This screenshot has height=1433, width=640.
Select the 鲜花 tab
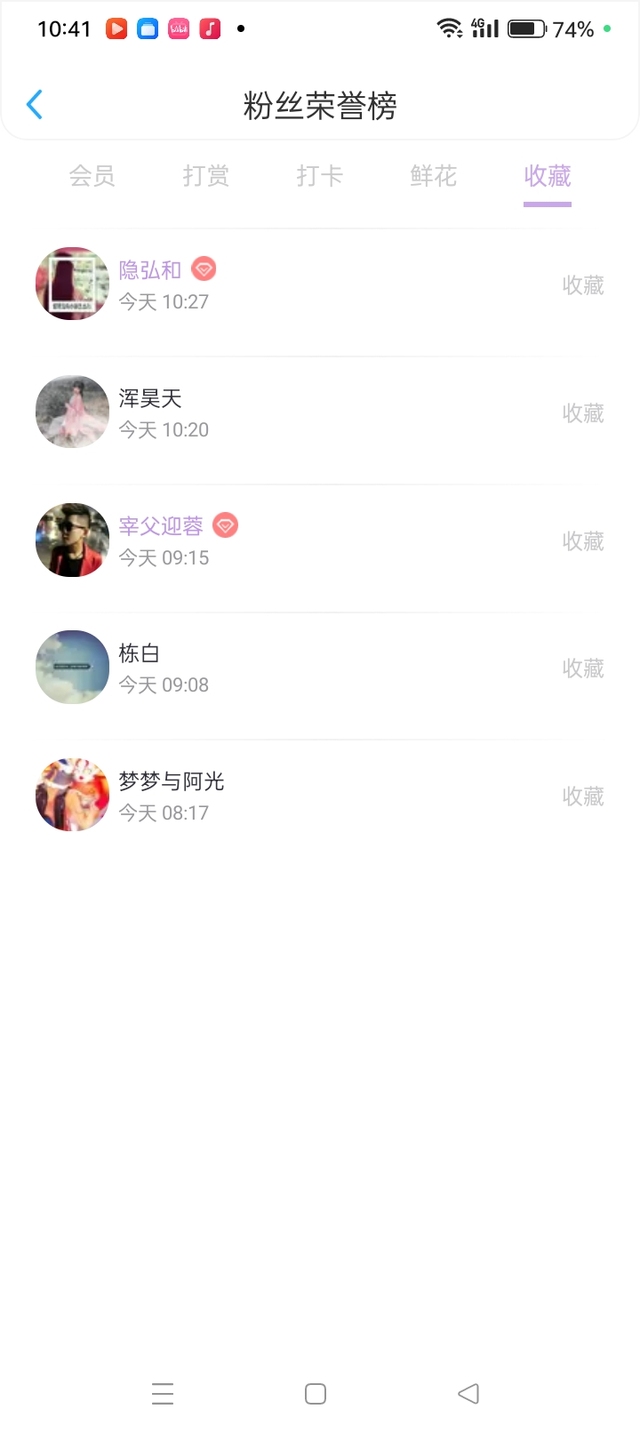[433, 177]
